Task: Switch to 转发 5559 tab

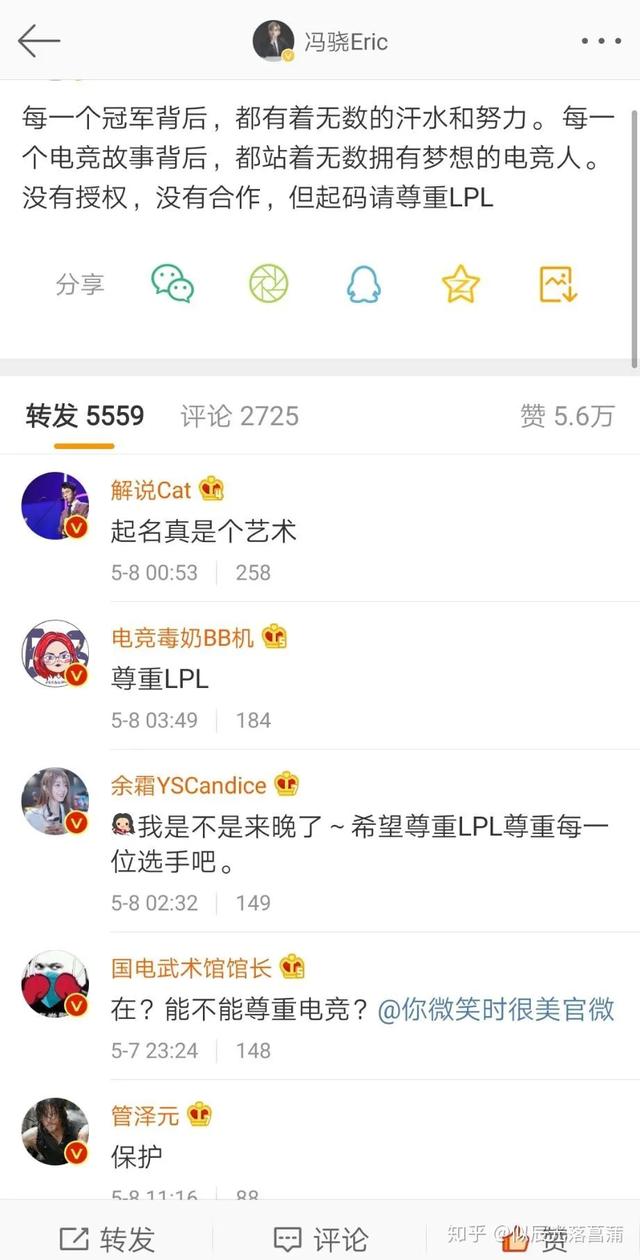Action: click(85, 416)
